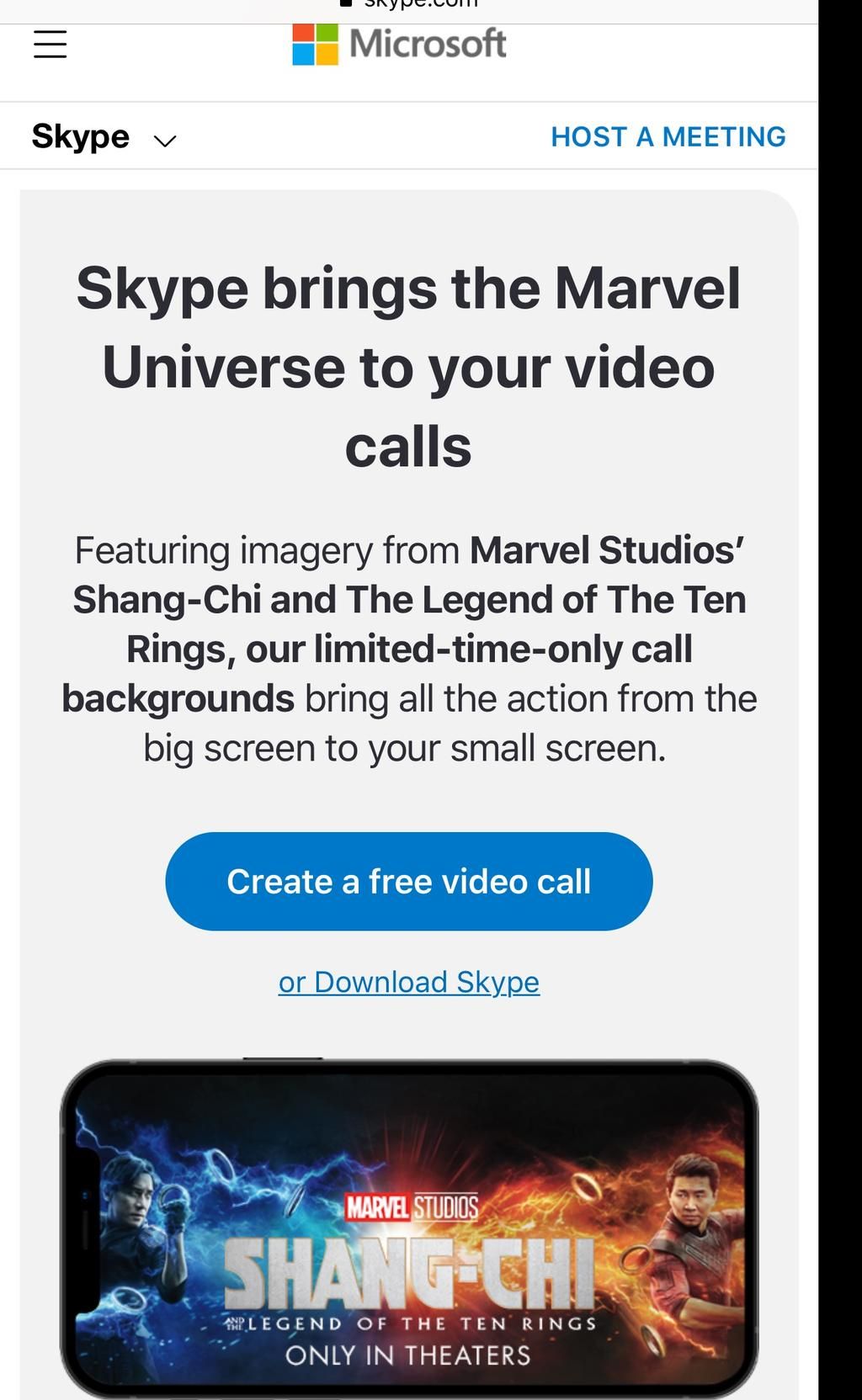Image resolution: width=862 pixels, height=1400 pixels.
Task: Select the Skype wordmark logo
Action: tap(80, 135)
